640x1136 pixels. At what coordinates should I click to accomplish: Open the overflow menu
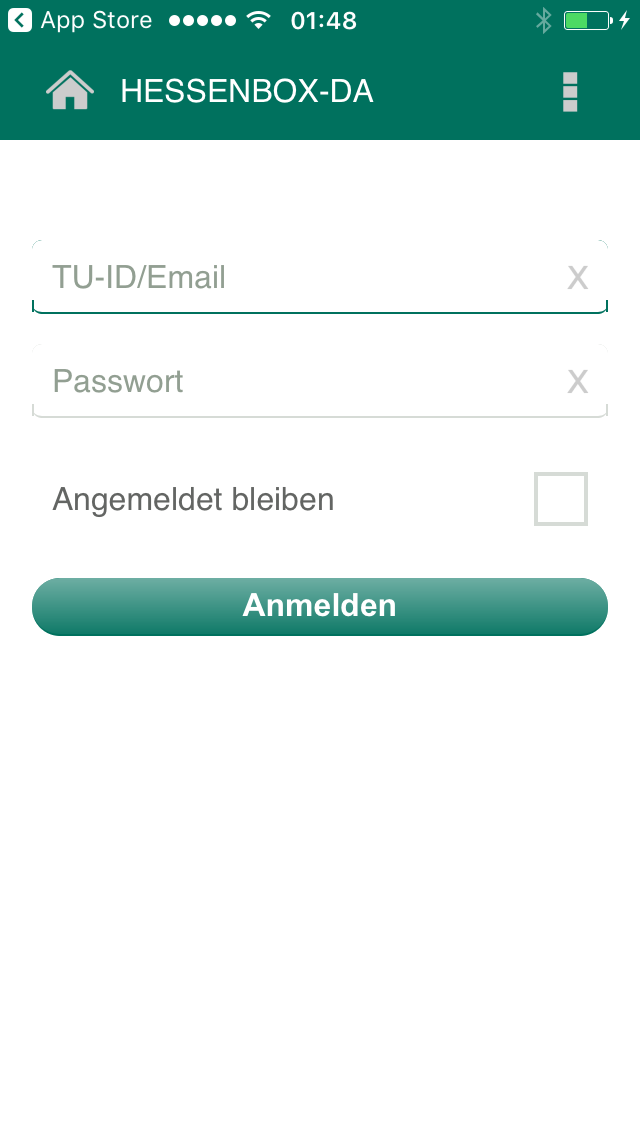pyautogui.click(x=570, y=91)
